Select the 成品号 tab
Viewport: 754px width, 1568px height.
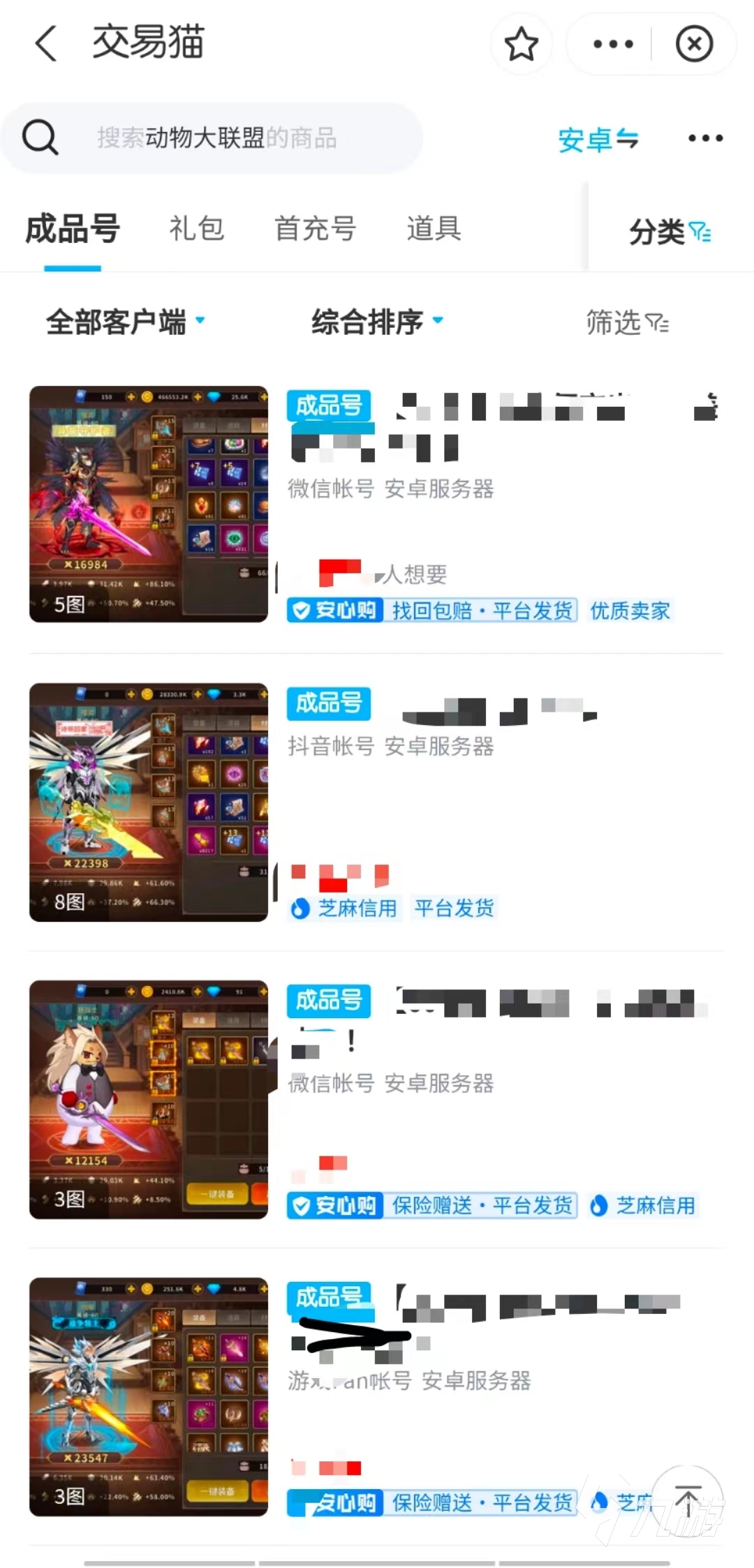[x=73, y=229]
